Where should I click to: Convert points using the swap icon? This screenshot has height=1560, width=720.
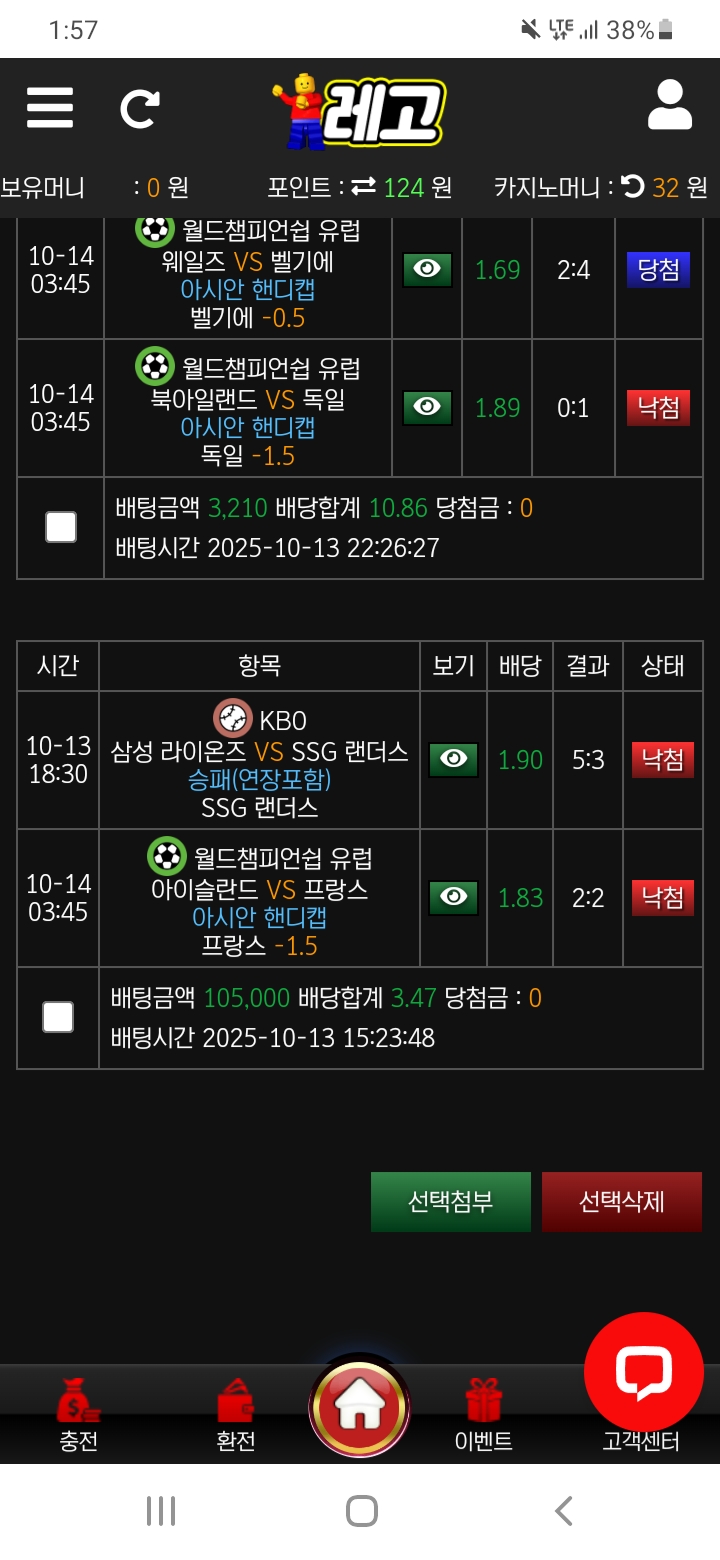coord(363,186)
